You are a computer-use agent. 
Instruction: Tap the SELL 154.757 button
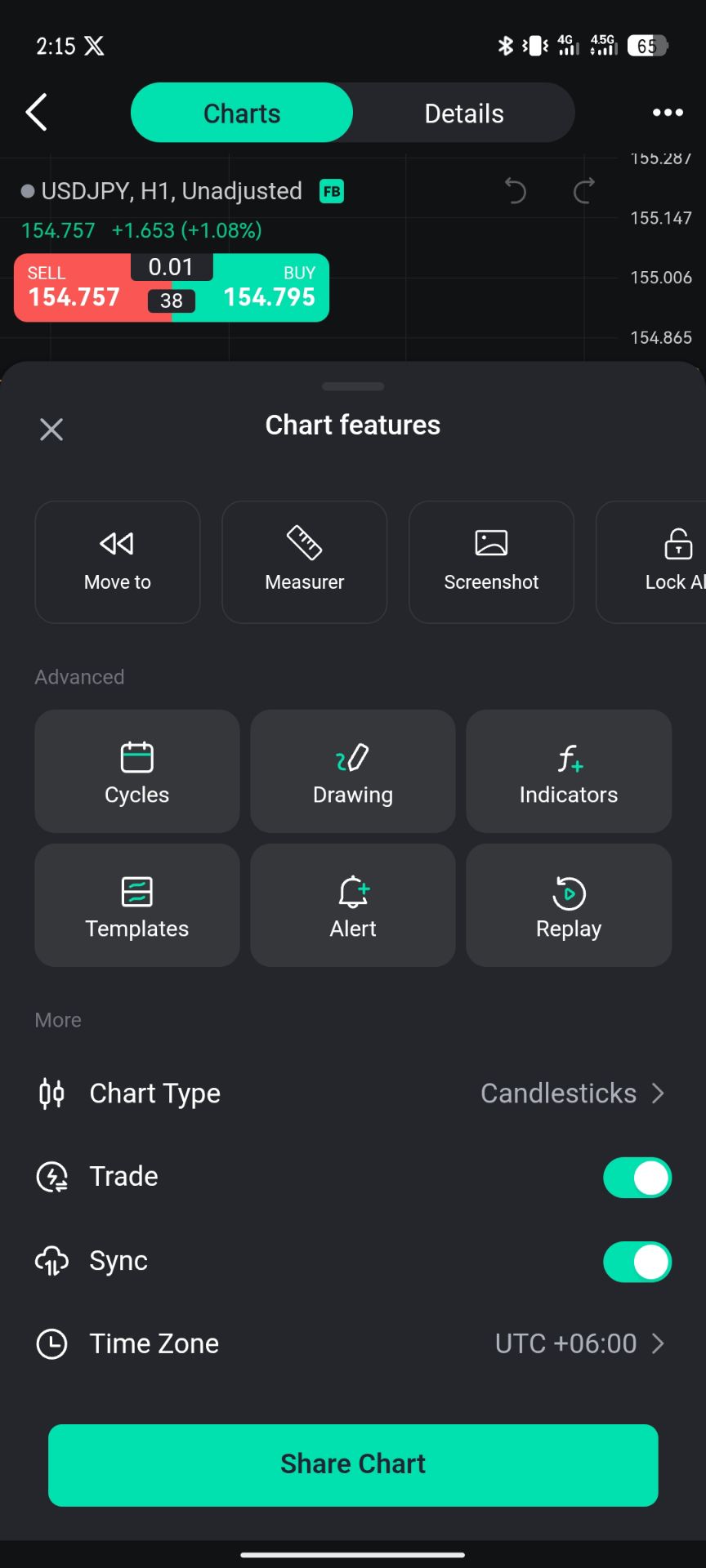74,288
